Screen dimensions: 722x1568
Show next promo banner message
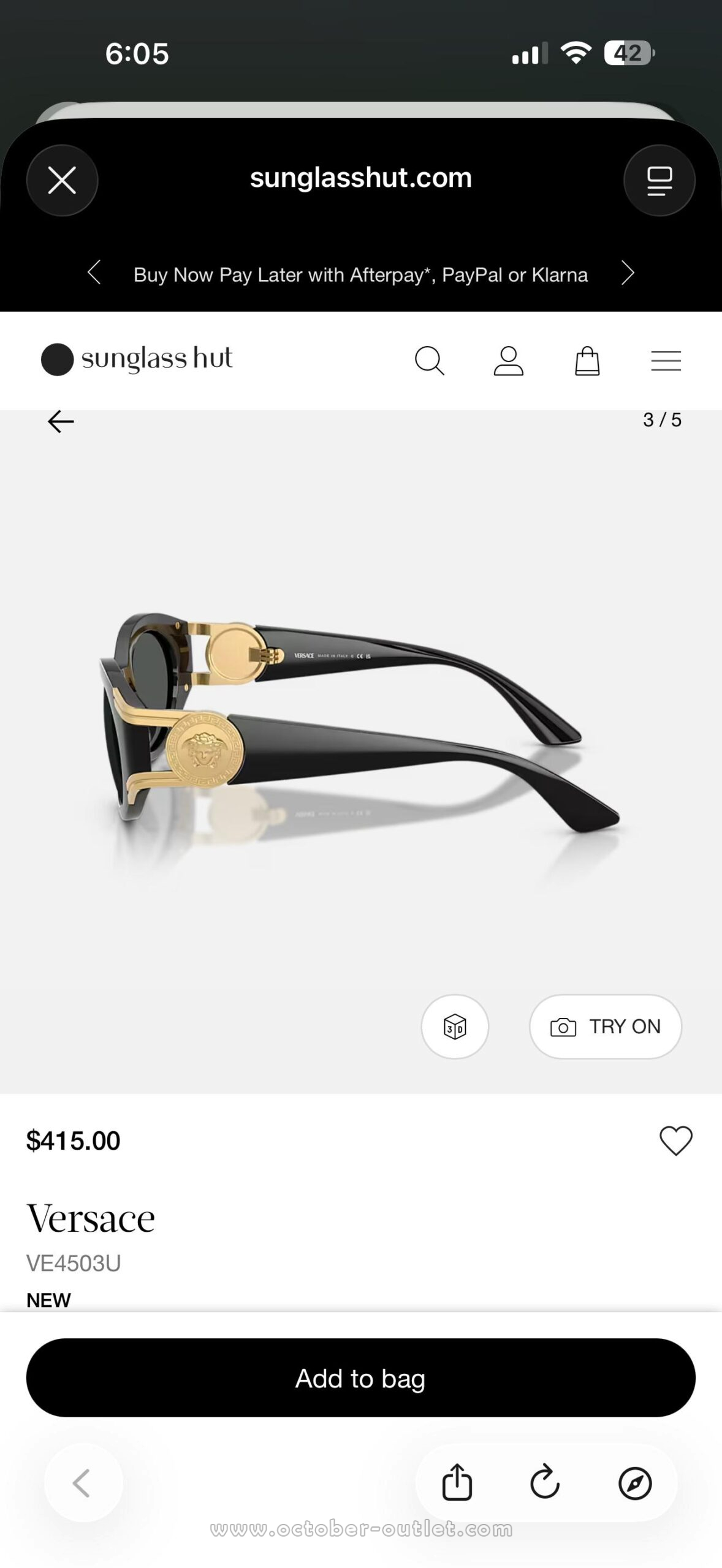pyautogui.click(x=627, y=273)
